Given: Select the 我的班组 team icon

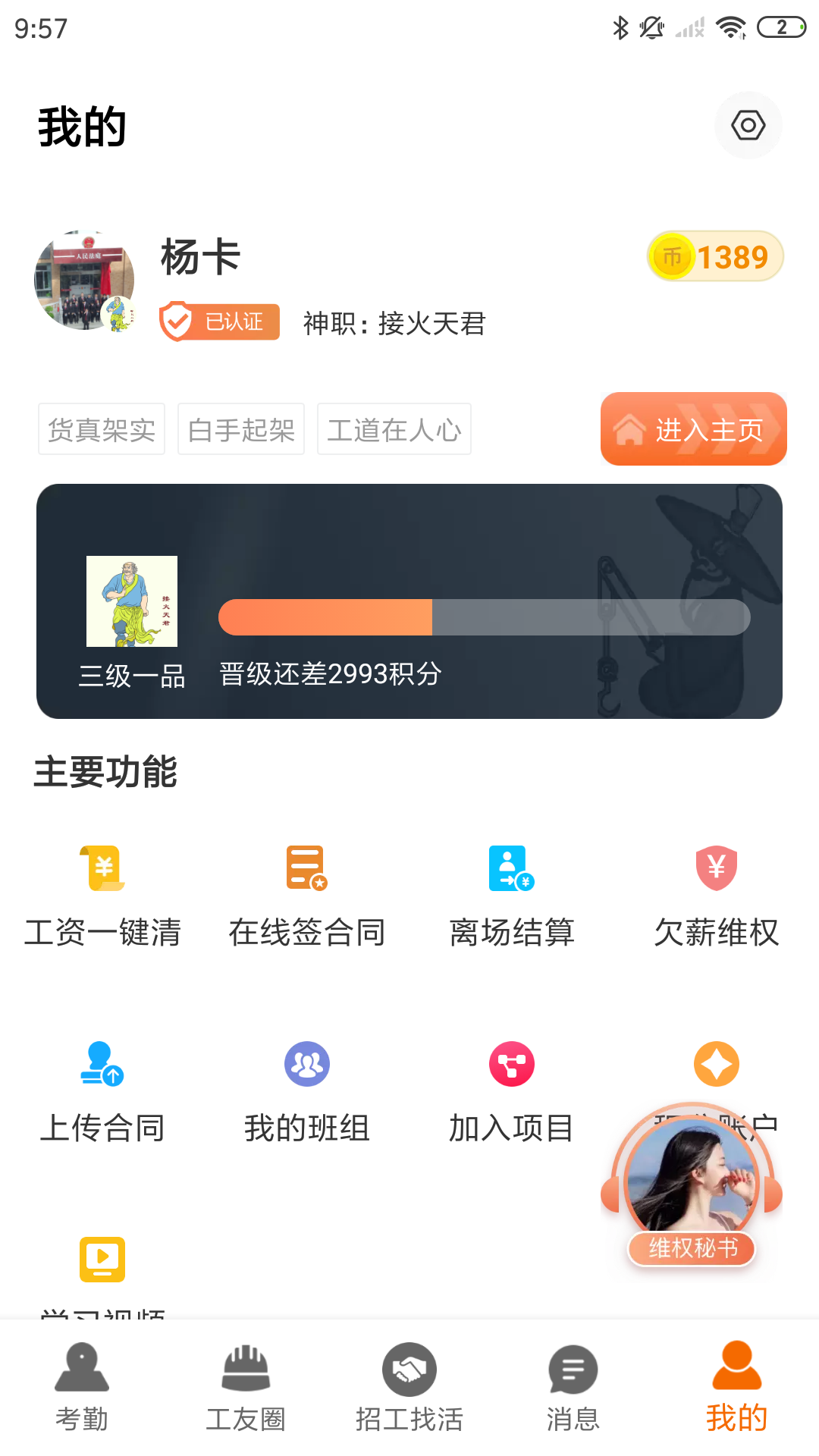Looking at the screenshot, I should coord(307,1092).
